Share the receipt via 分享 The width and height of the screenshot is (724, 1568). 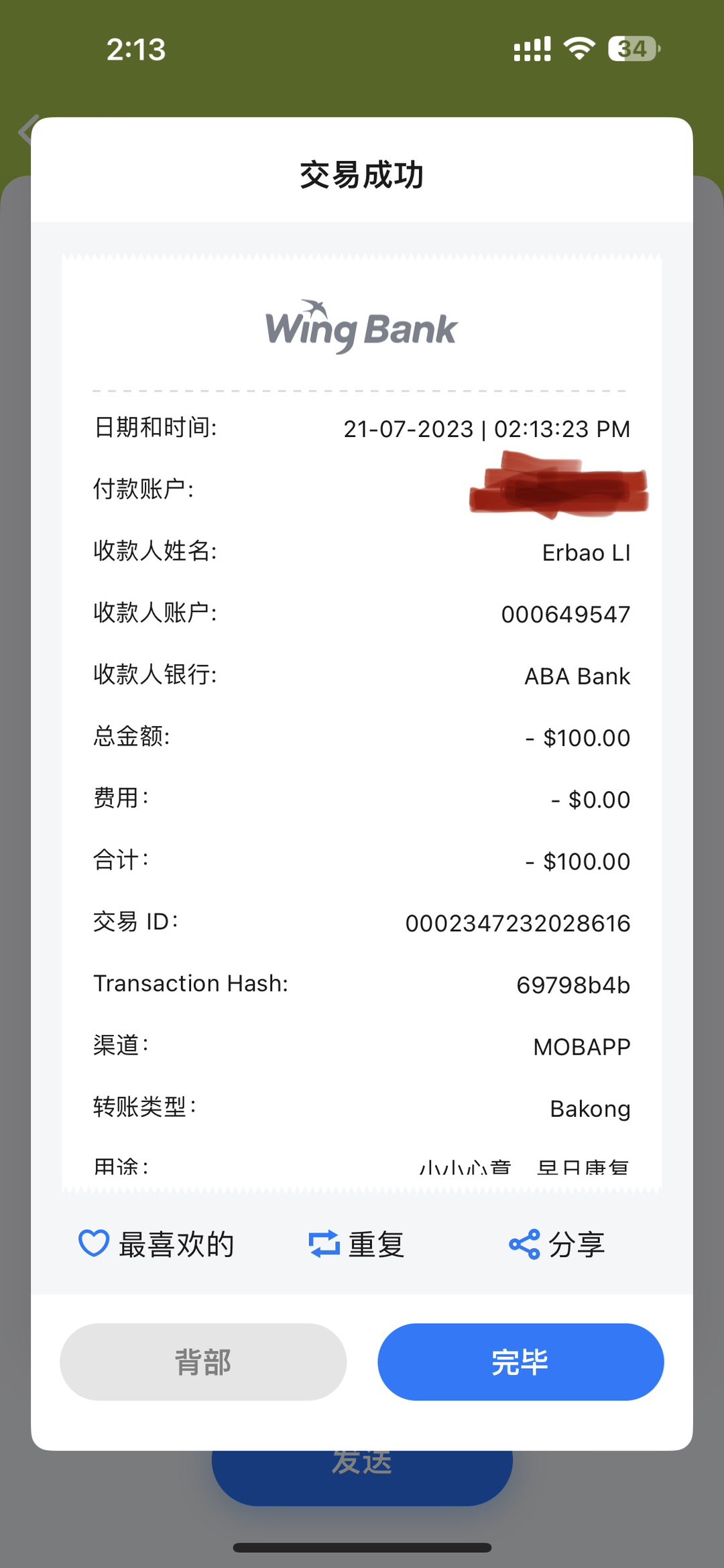pyautogui.click(x=556, y=1244)
